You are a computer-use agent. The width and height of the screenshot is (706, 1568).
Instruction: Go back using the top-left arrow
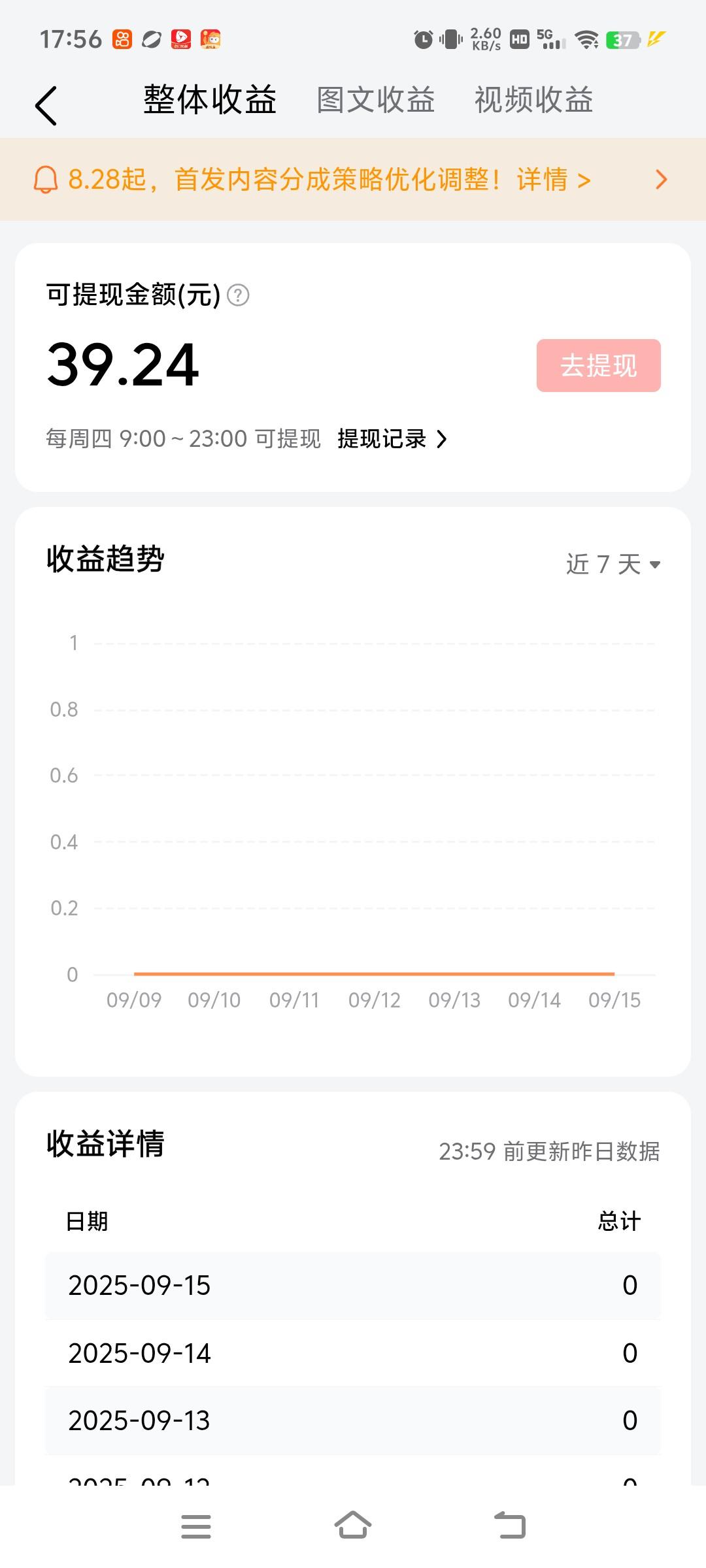pyautogui.click(x=46, y=105)
